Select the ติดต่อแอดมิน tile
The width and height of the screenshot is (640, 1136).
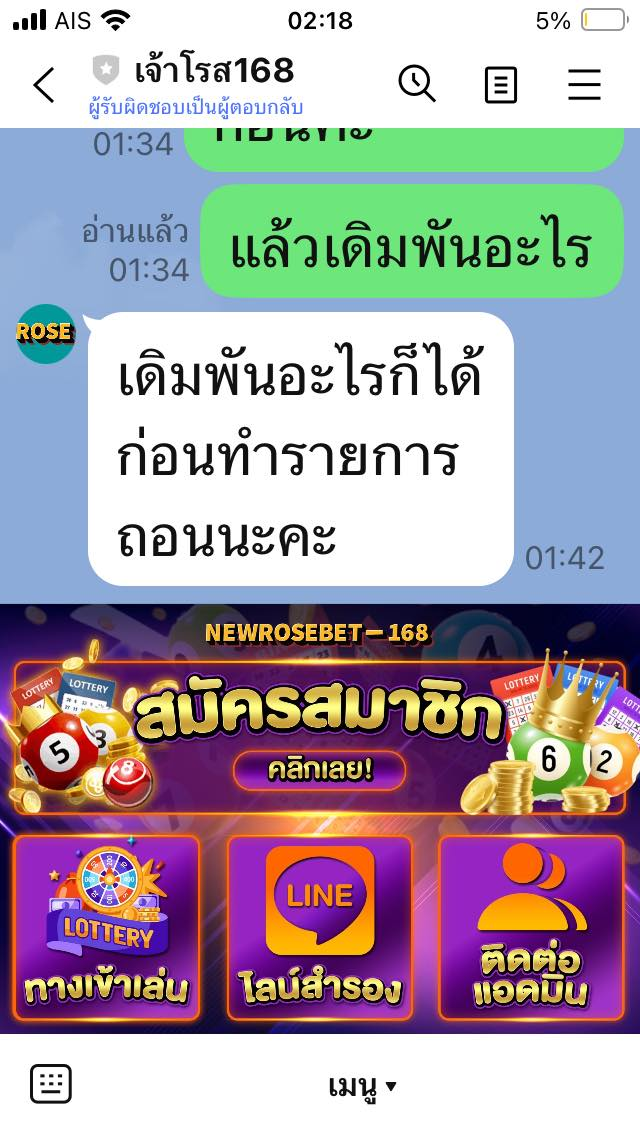point(532,926)
